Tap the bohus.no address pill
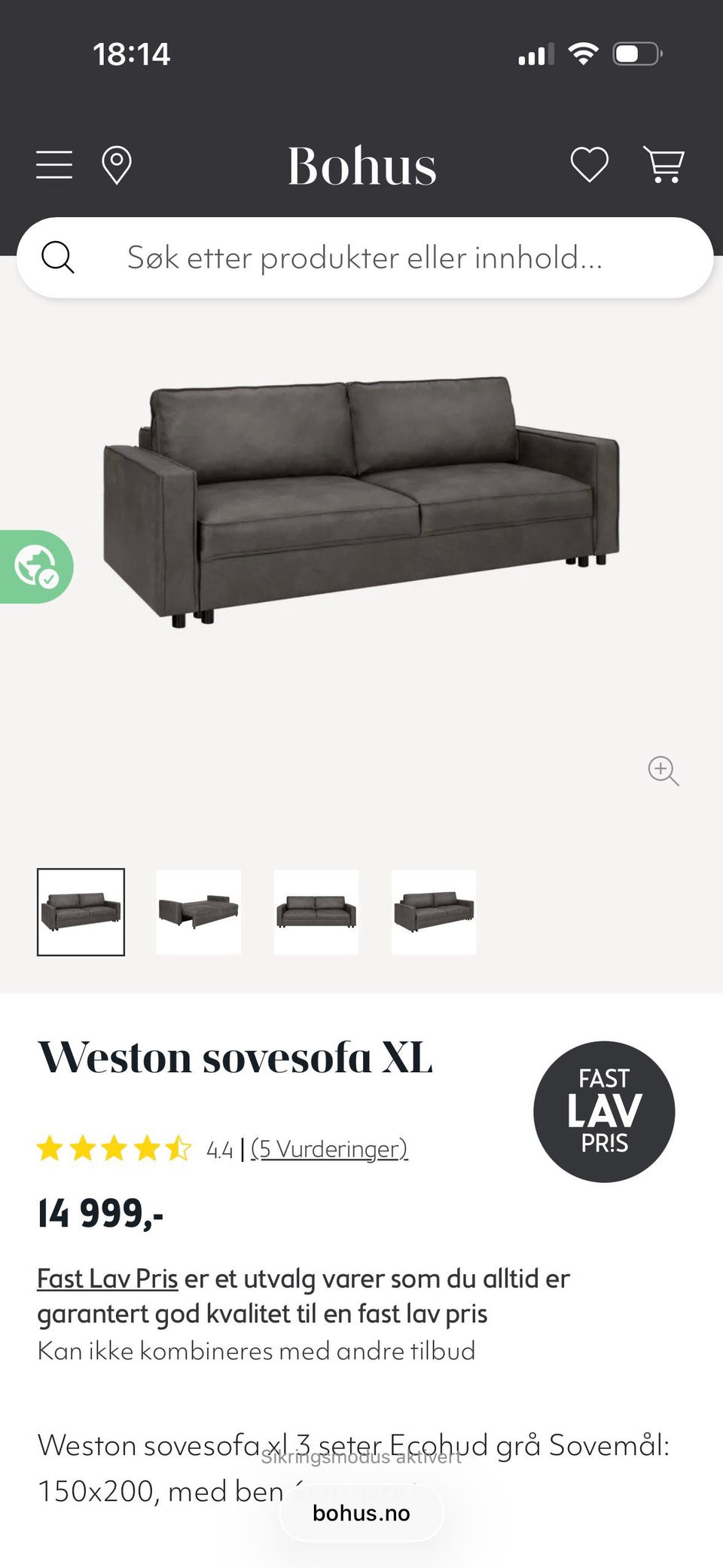Image resolution: width=723 pixels, height=1568 pixels. pyautogui.click(x=361, y=1513)
